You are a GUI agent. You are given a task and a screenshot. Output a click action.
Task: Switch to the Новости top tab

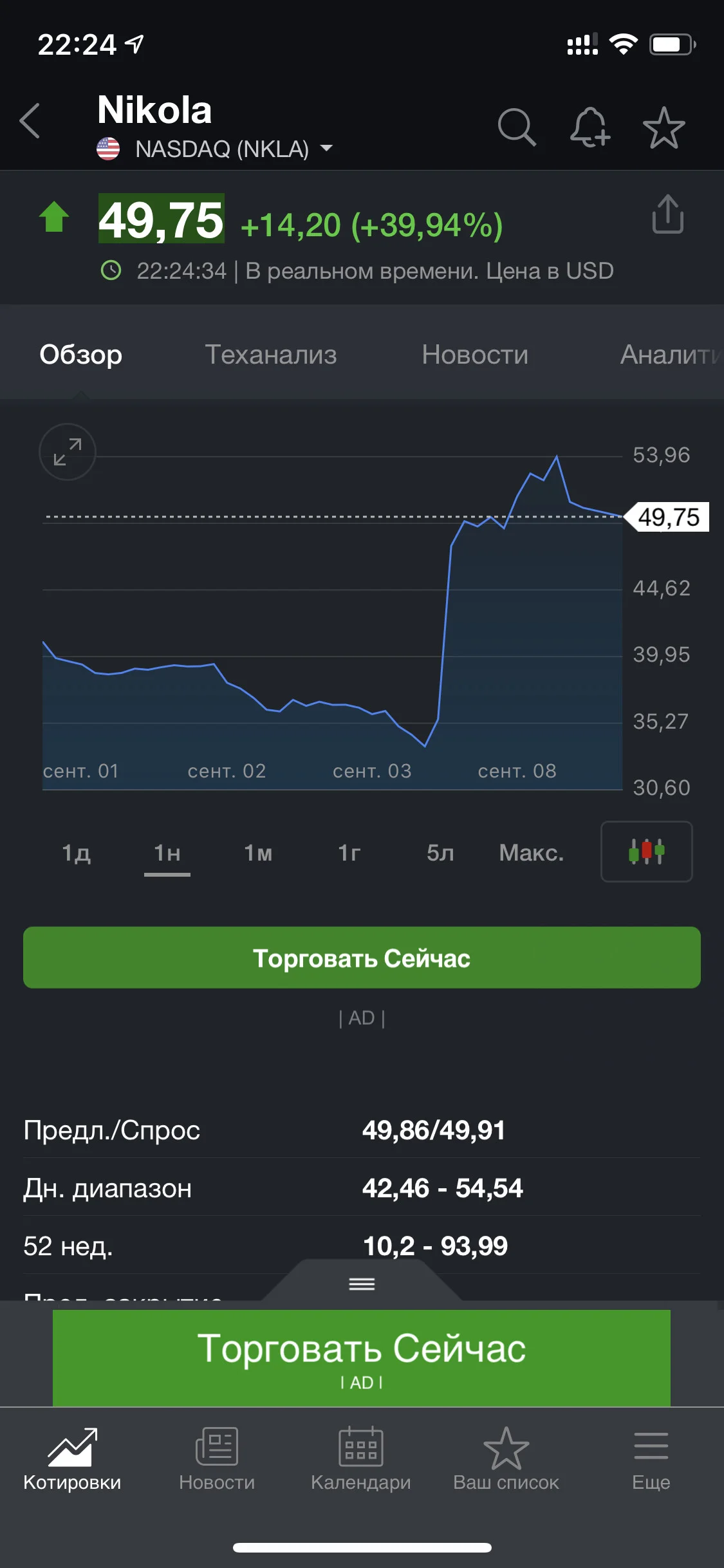(x=475, y=355)
